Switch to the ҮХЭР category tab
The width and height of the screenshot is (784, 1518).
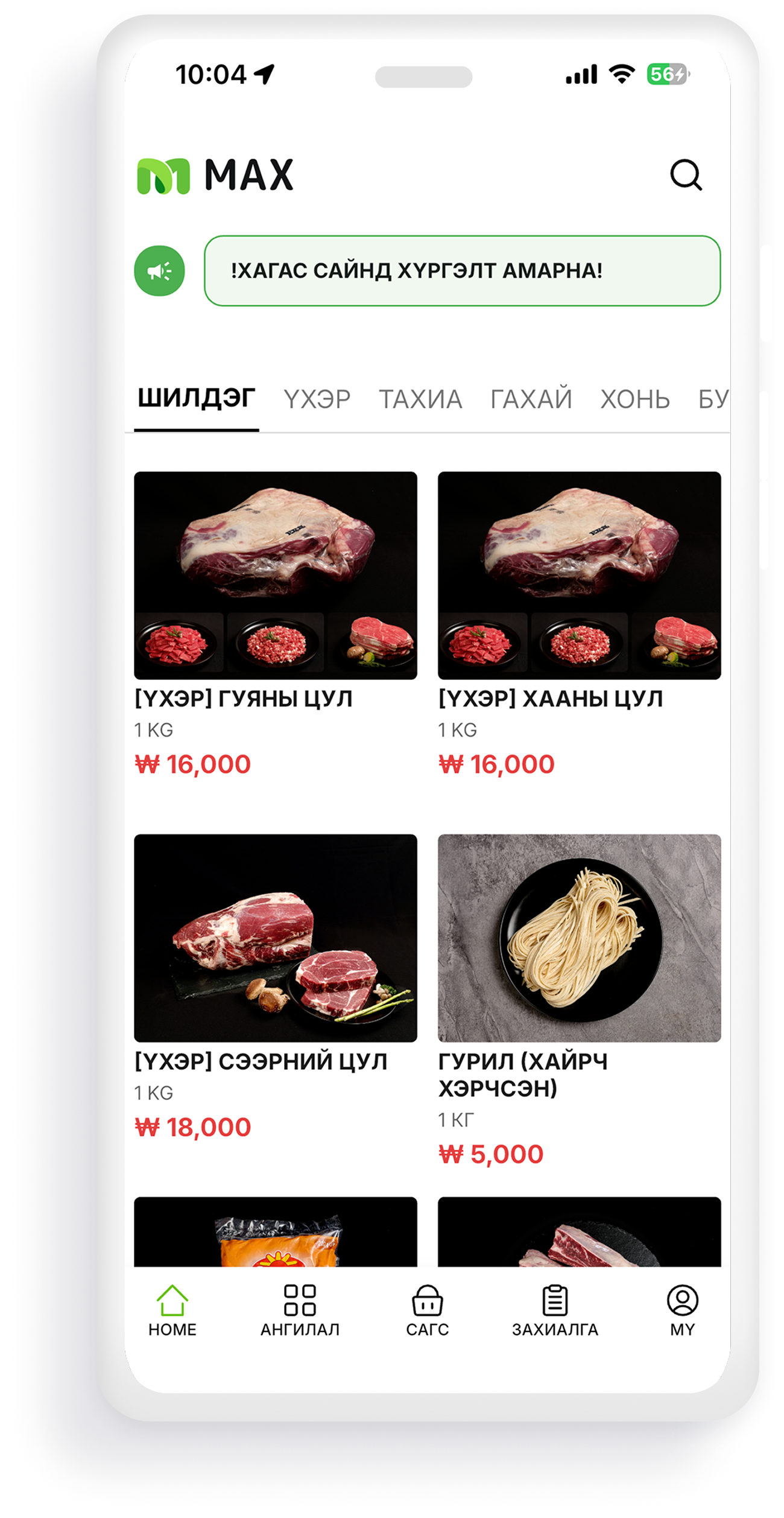tap(317, 398)
